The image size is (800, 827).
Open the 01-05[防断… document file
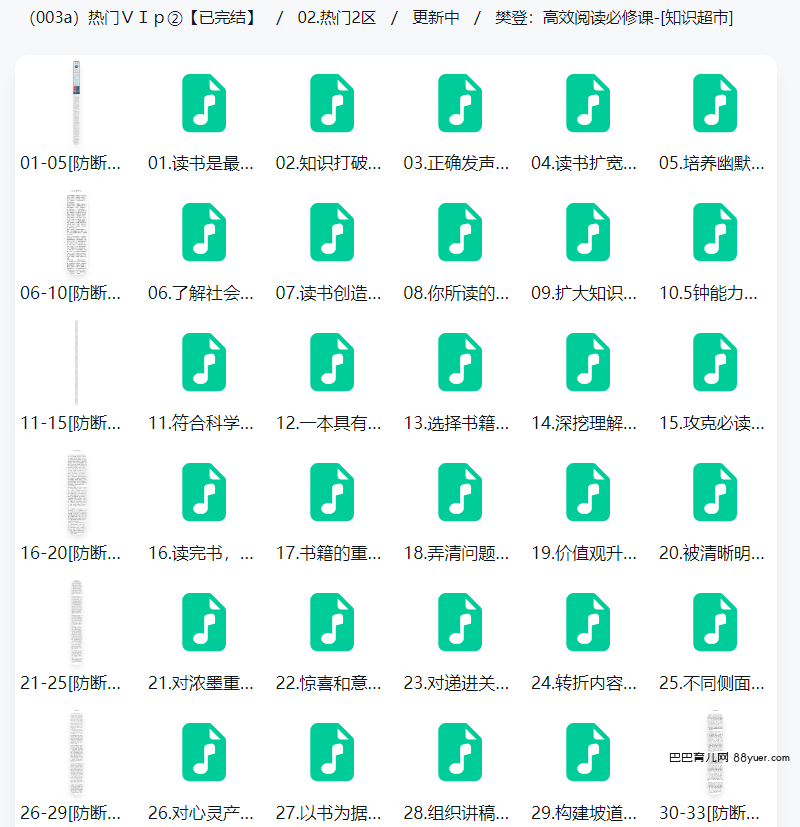pos(76,103)
